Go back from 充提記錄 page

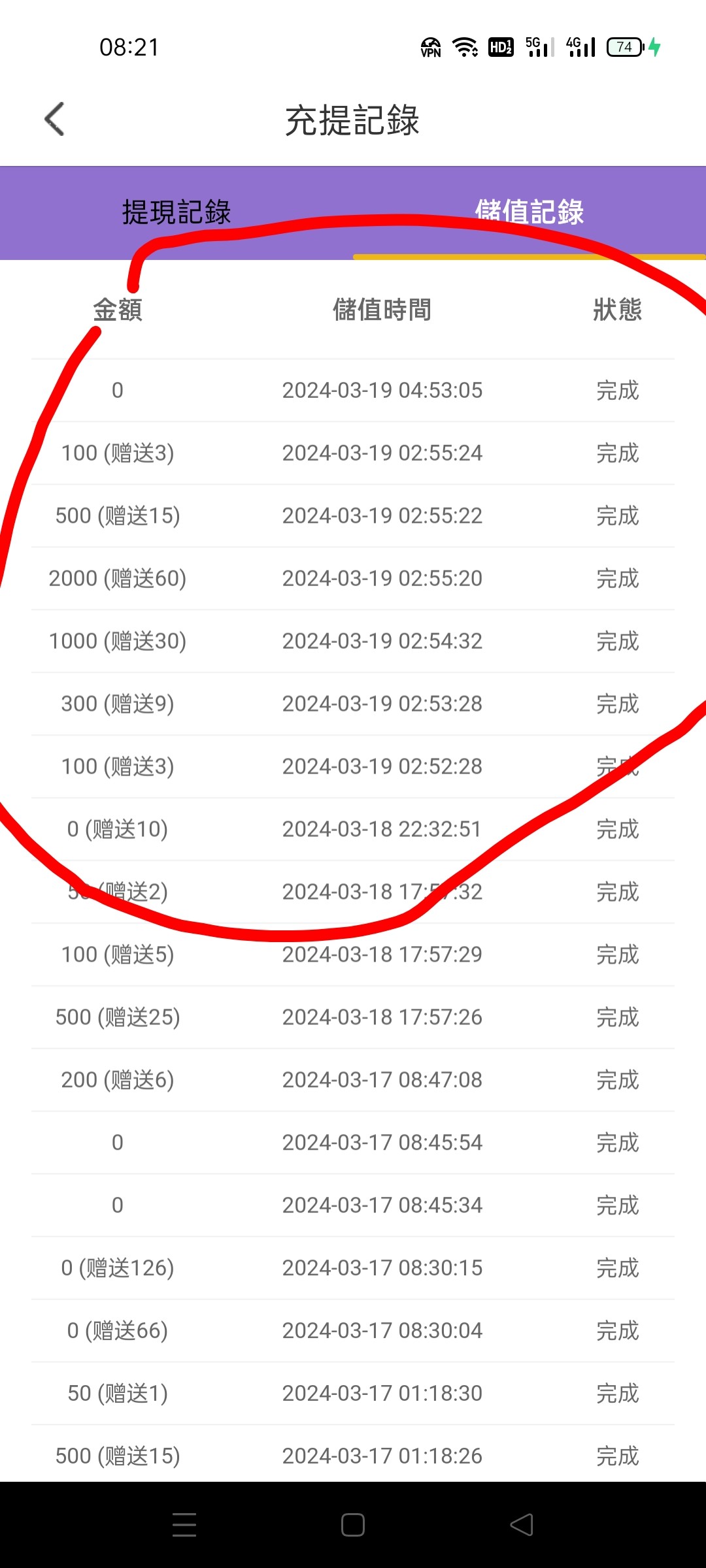55,120
